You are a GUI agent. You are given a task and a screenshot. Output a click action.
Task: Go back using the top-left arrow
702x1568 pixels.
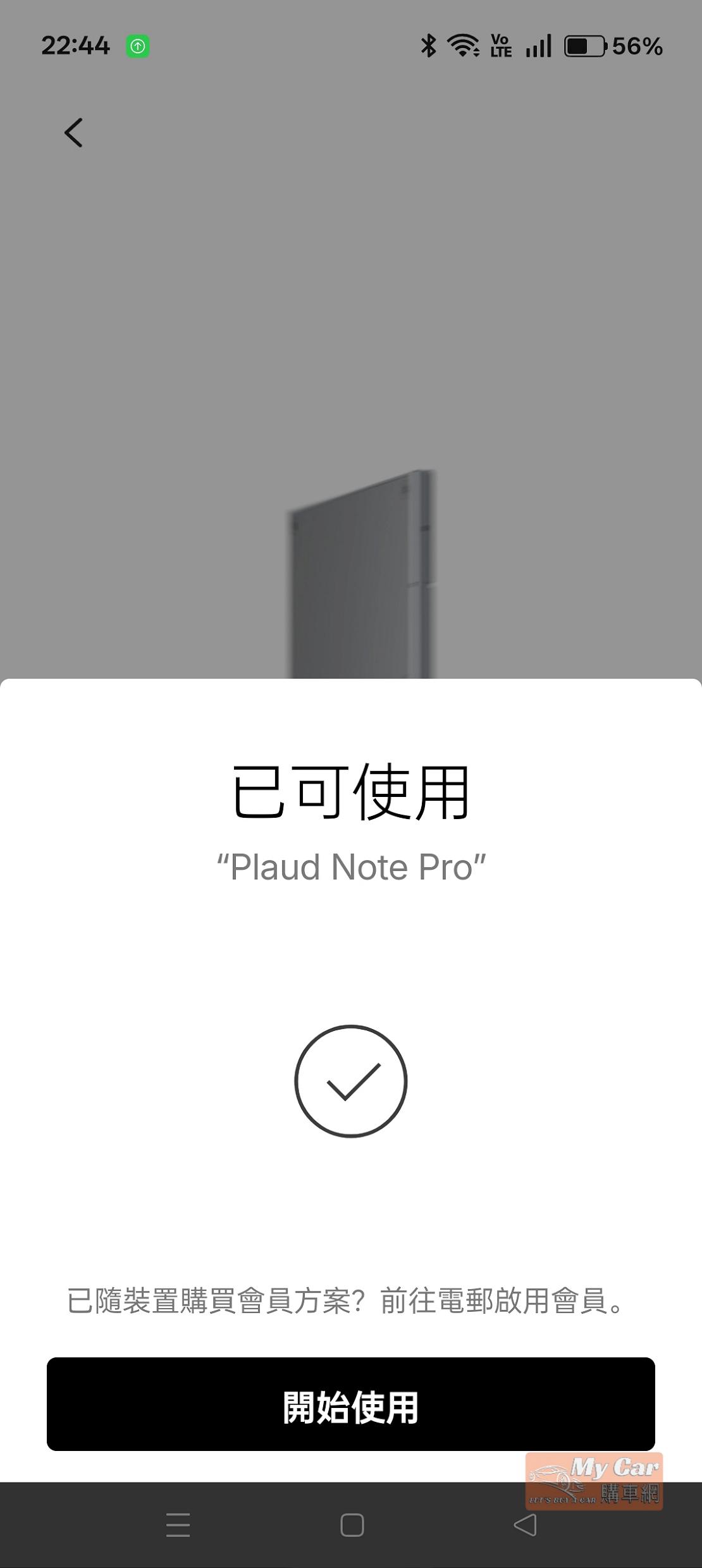click(x=73, y=133)
